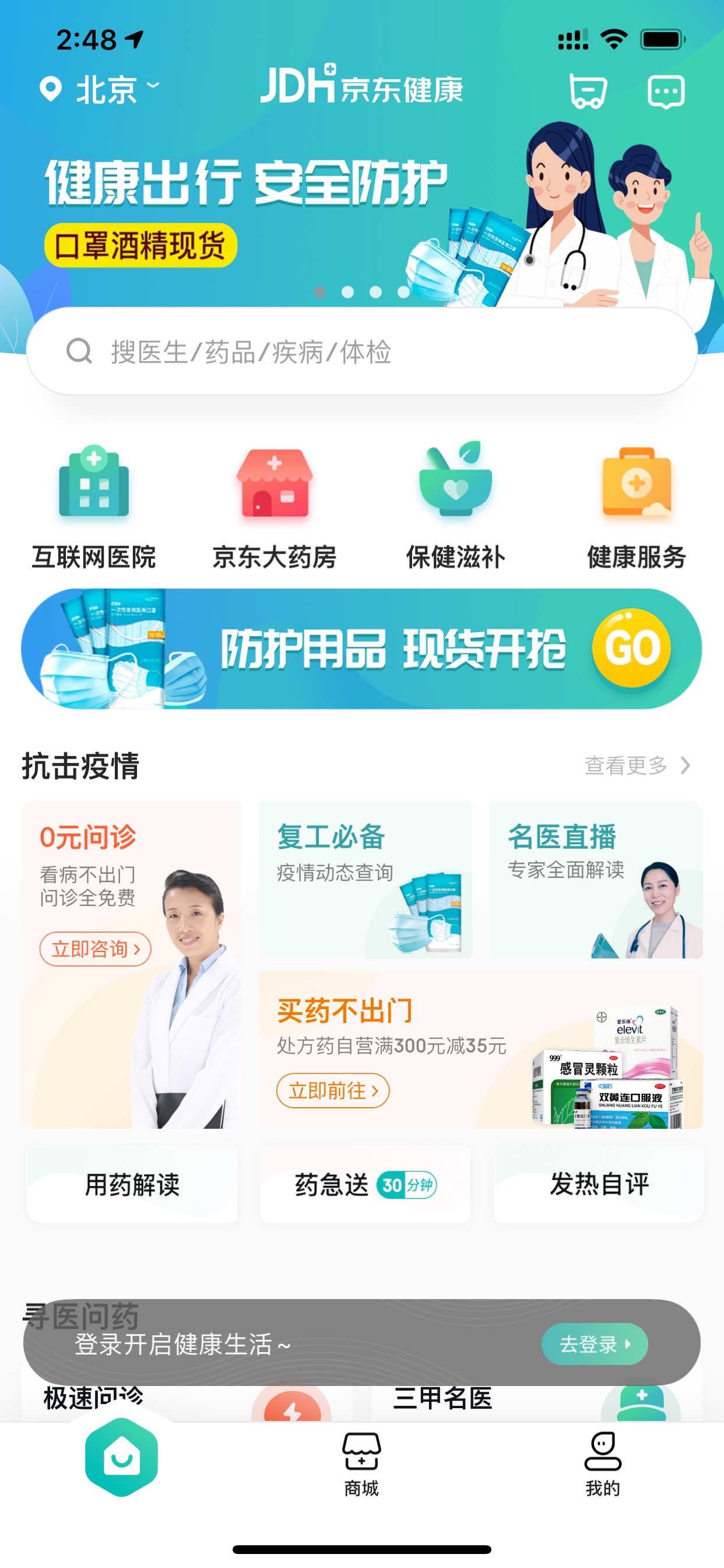Change the city from 北京
Screen dimensions: 724x1568
pyautogui.click(x=100, y=89)
